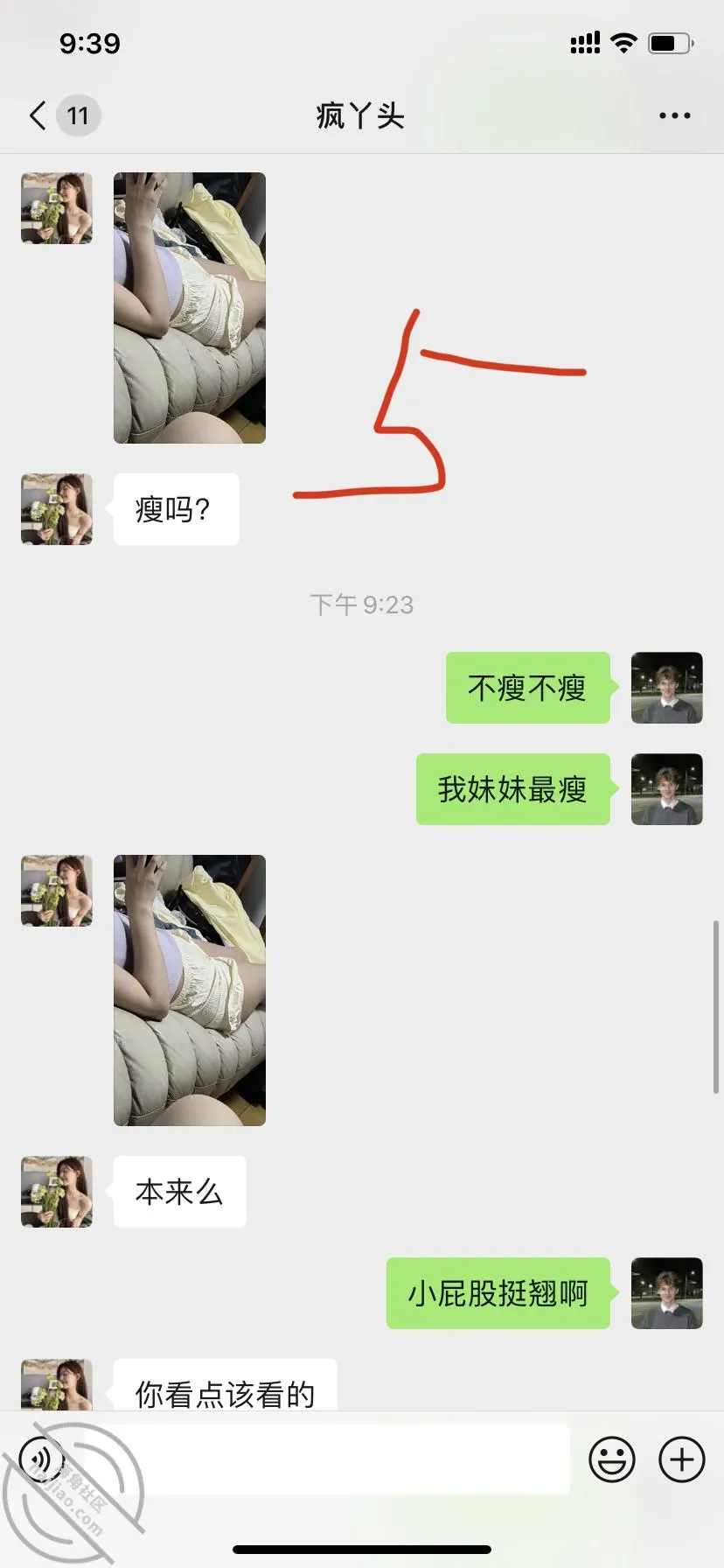Tap my avatar next to 不瘦不瘦
This screenshot has width=724, height=1568.
(667, 688)
